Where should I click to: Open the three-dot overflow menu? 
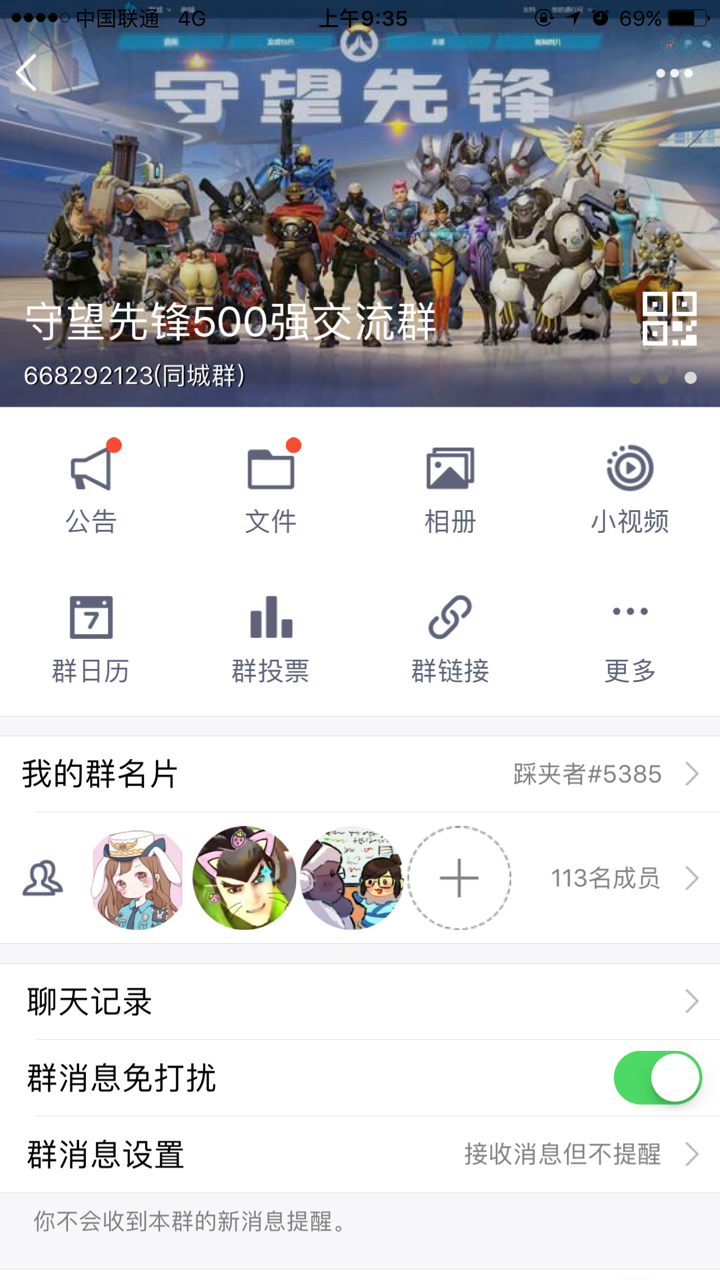pyautogui.click(x=674, y=73)
